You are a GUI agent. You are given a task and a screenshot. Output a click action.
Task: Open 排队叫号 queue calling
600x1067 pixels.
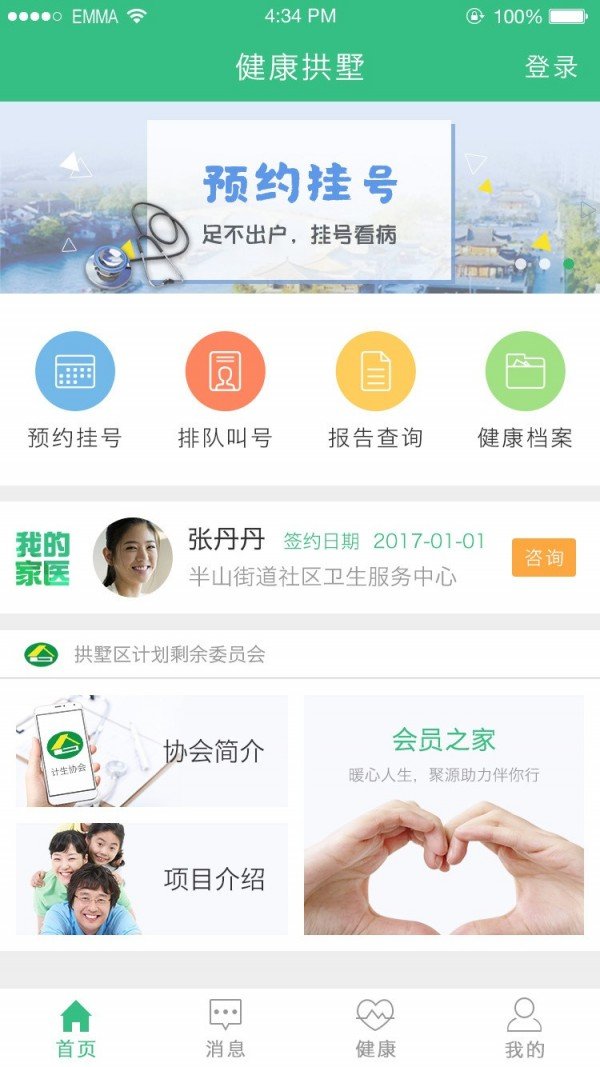click(225, 391)
